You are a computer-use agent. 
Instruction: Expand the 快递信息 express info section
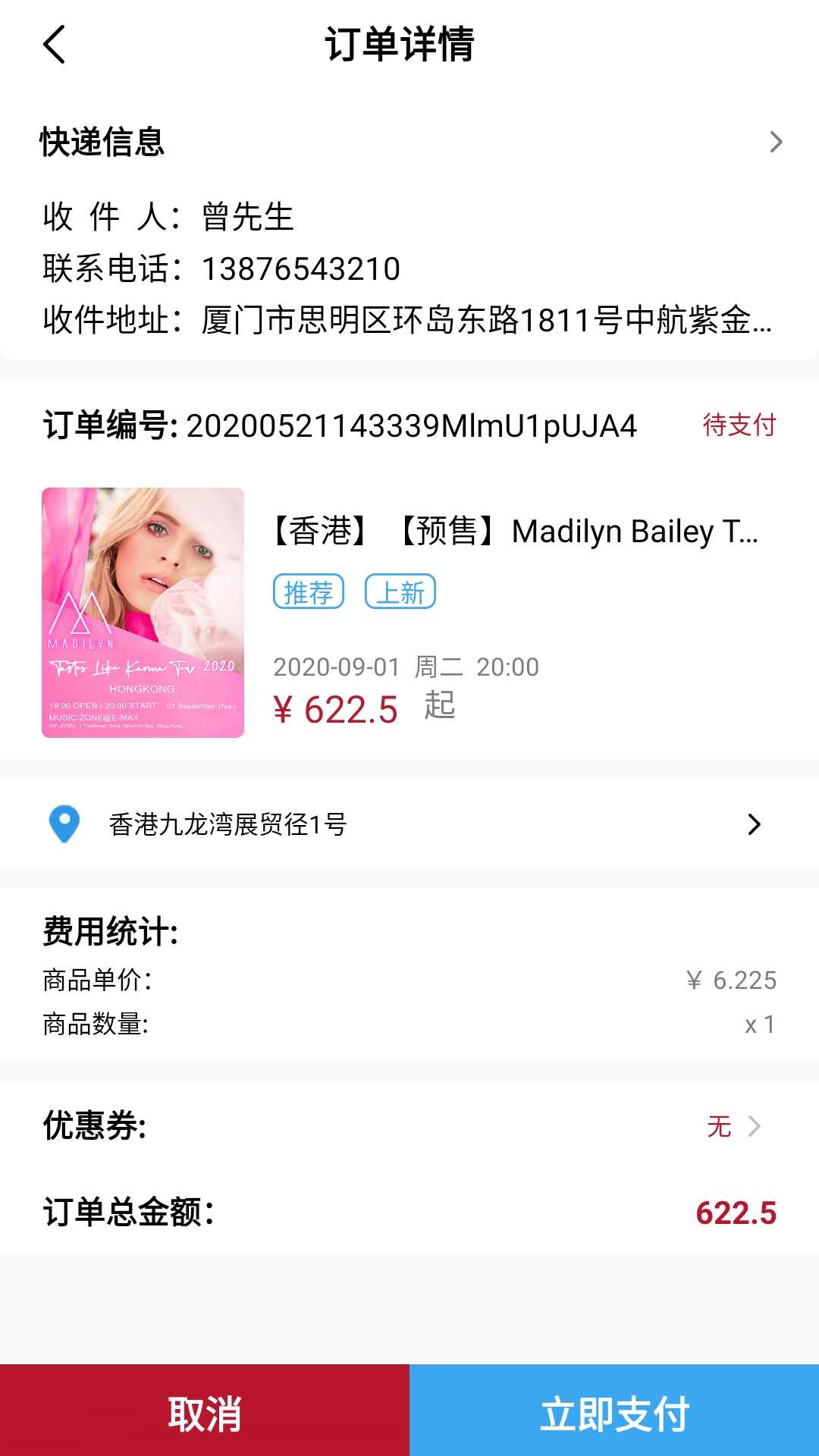[x=776, y=143]
